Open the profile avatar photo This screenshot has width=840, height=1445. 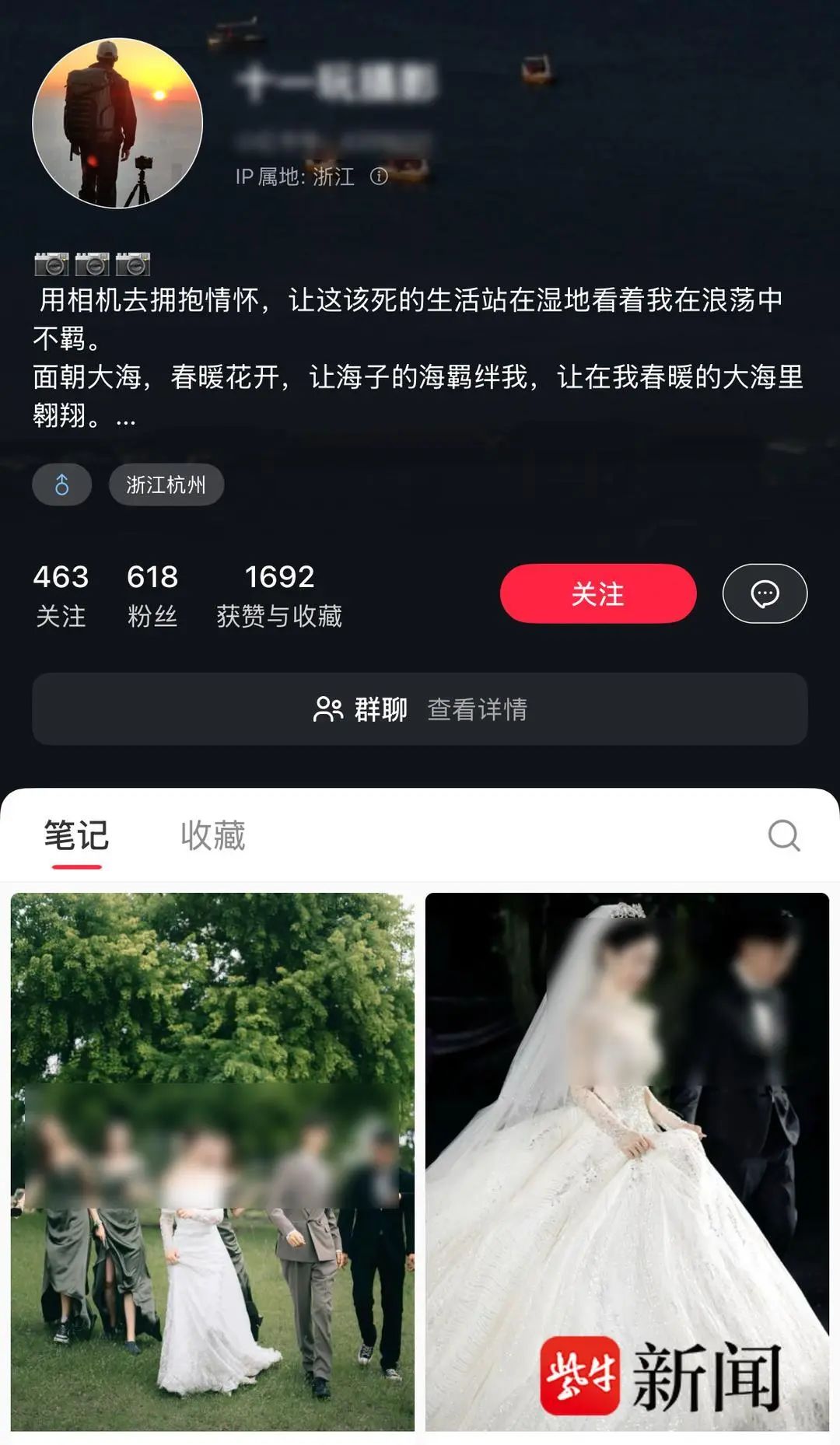point(117,123)
